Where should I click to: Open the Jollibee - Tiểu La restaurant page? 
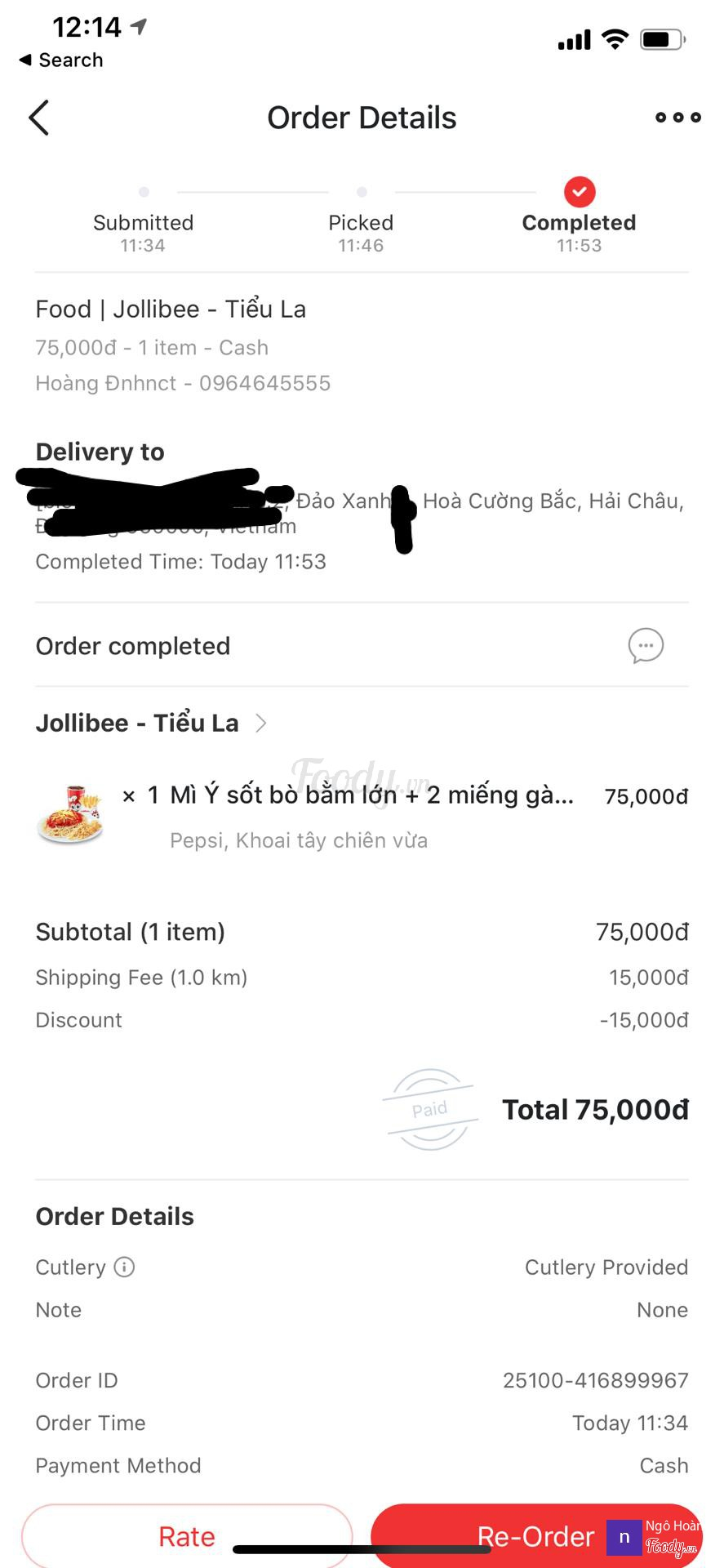[151, 724]
